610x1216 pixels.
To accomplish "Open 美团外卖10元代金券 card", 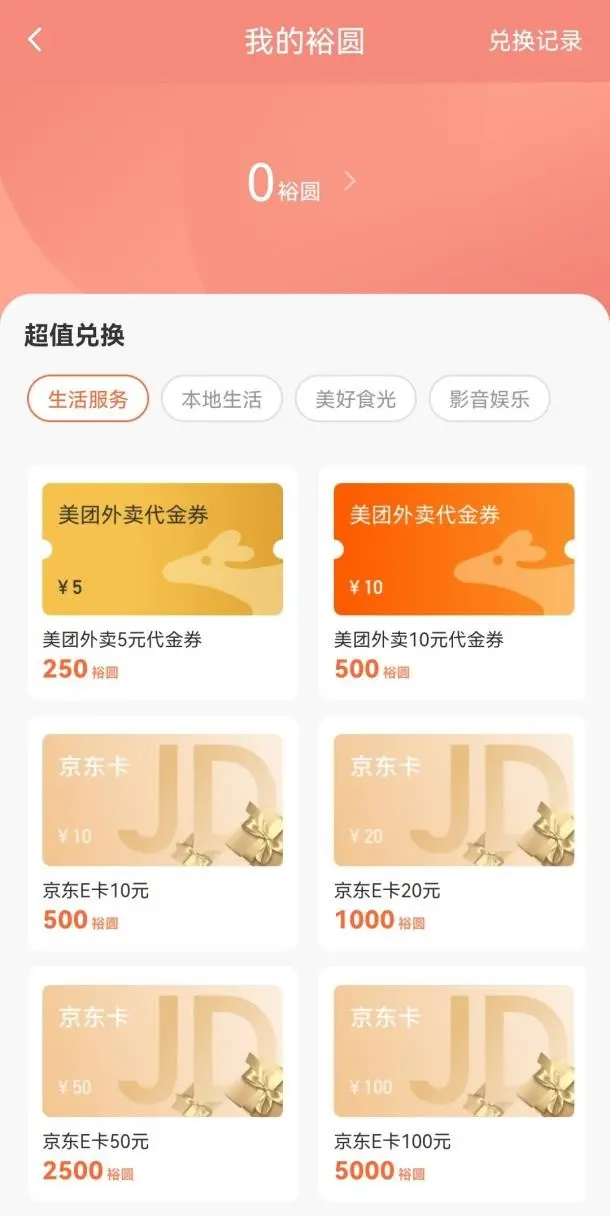I will [x=453, y=582].
